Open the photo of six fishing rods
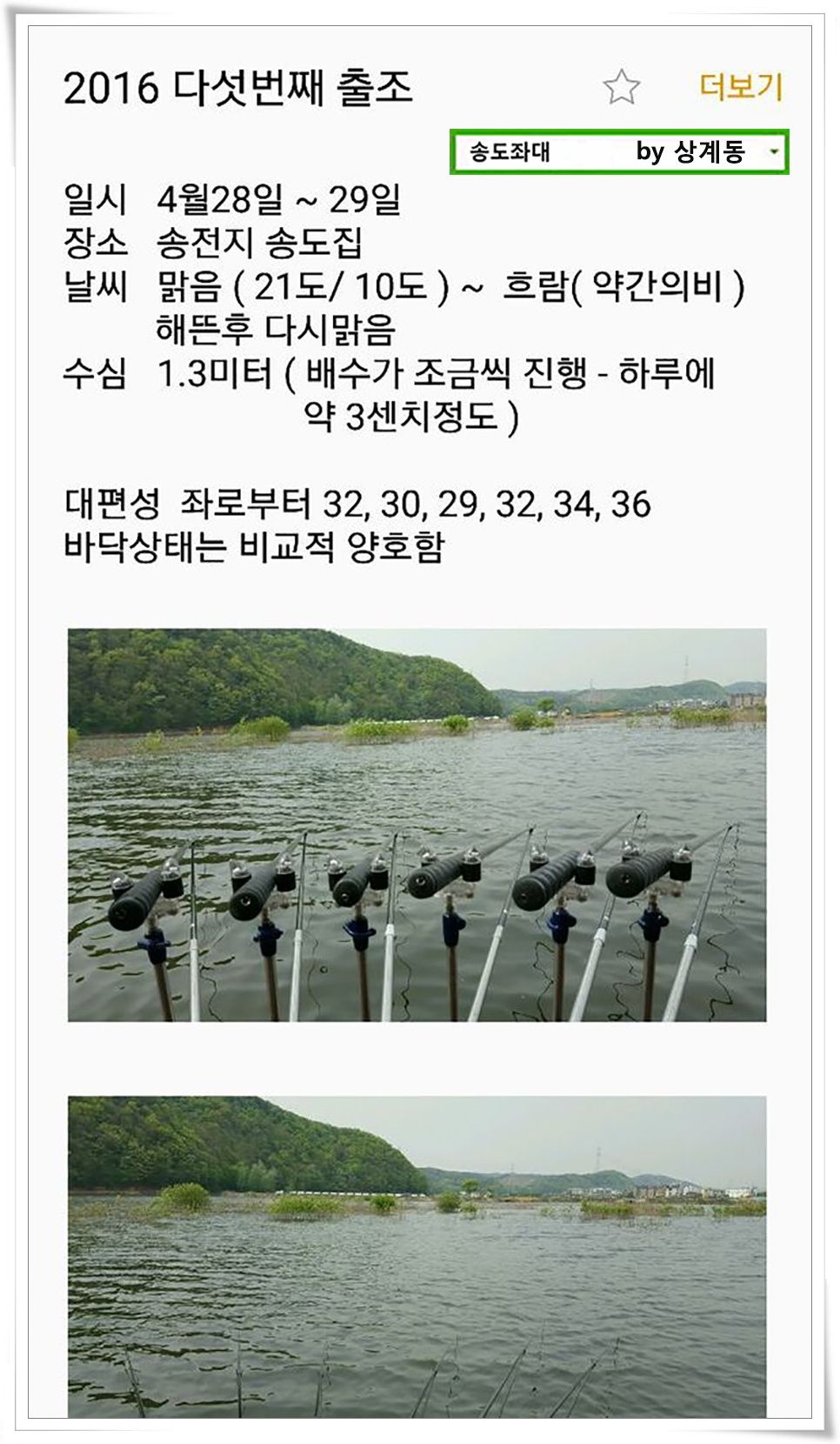The height and width of the screenshot is (1444, 840). pyautogui.click(x=417, y=824)
